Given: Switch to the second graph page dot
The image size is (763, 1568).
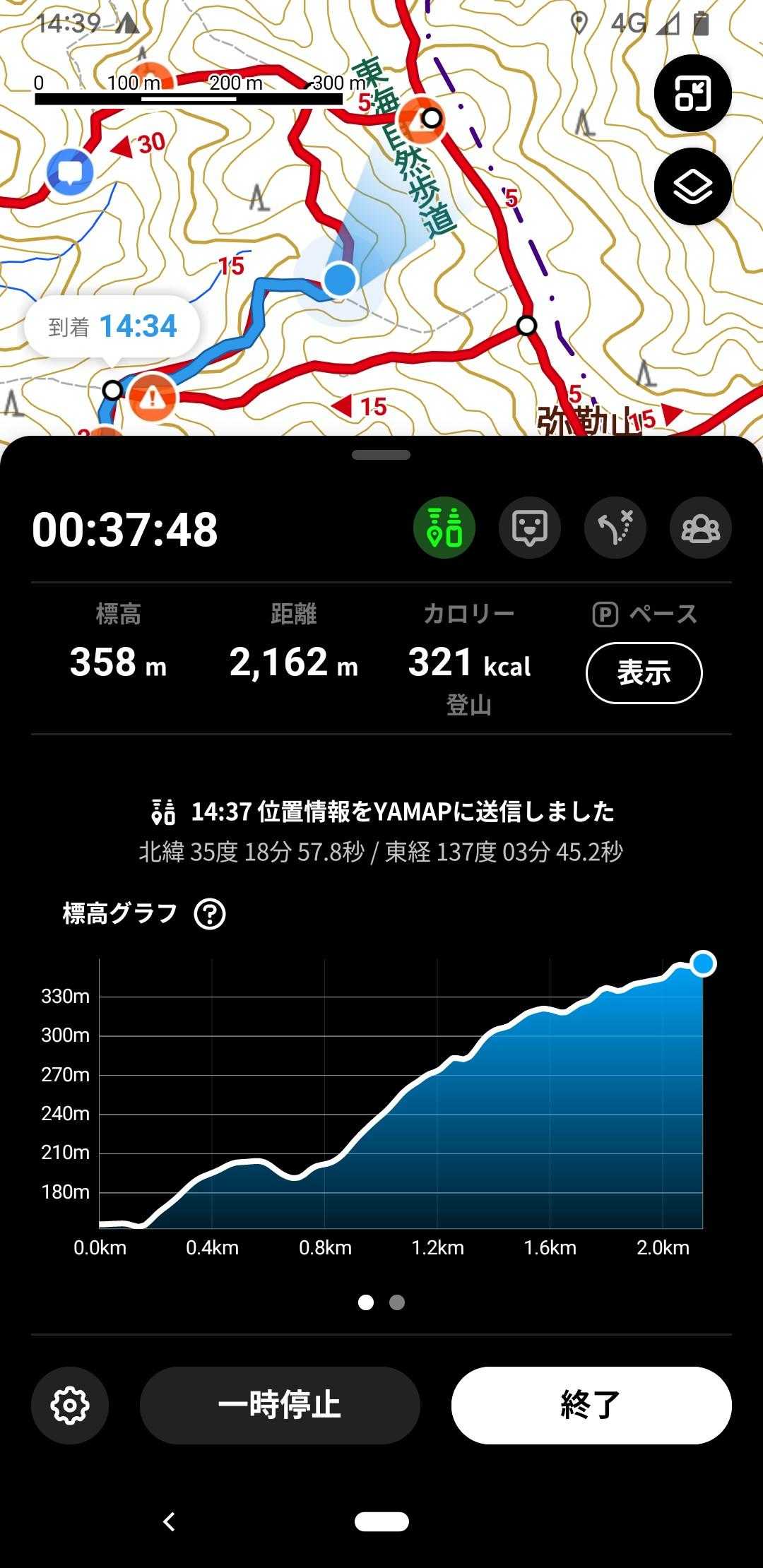Looking at the screenshot, I should tap(397, 1302).
